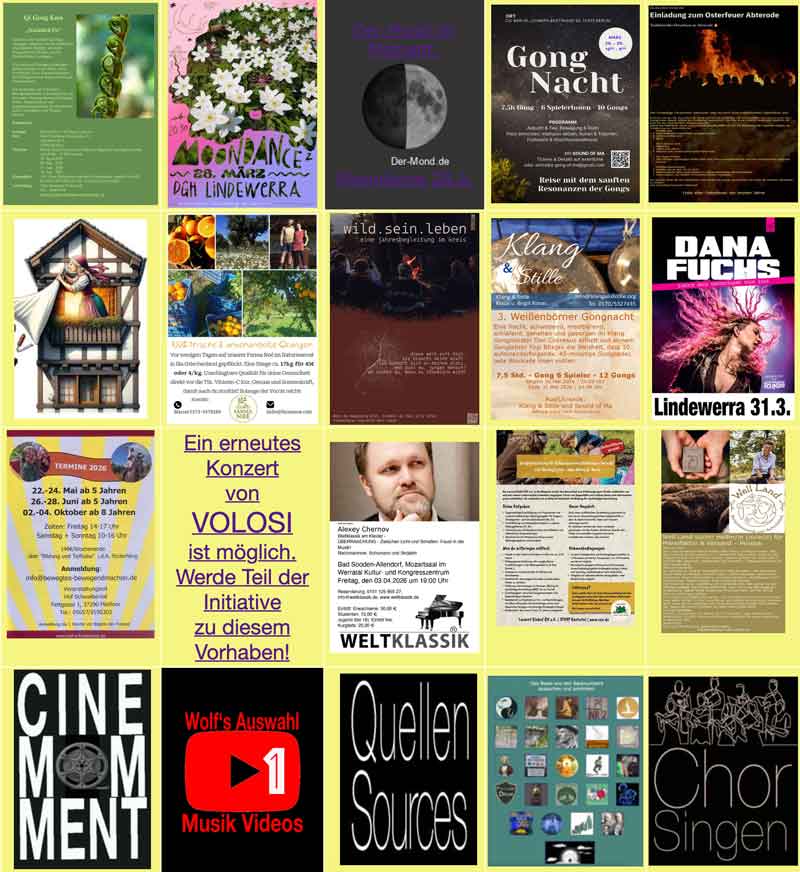This screenshot has height=872, width=800.
Task: Open the half-timbered house illustration tile
Action: coord(82,318)
